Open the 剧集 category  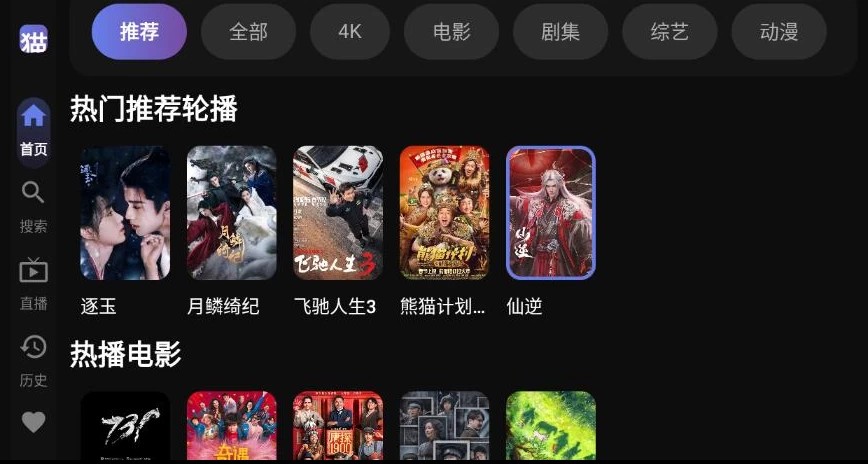click(x=560, y=32)
